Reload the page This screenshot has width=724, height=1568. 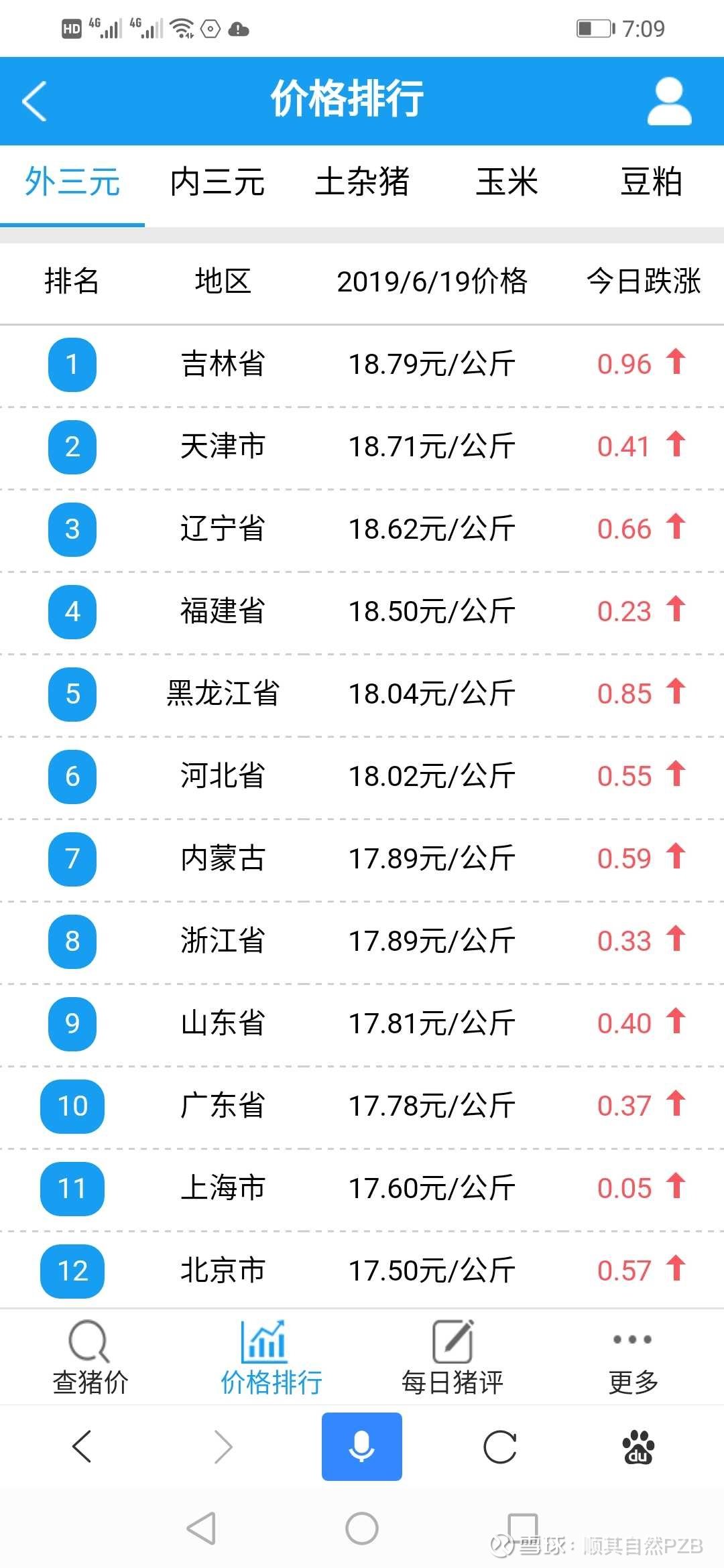[500, 1446]
